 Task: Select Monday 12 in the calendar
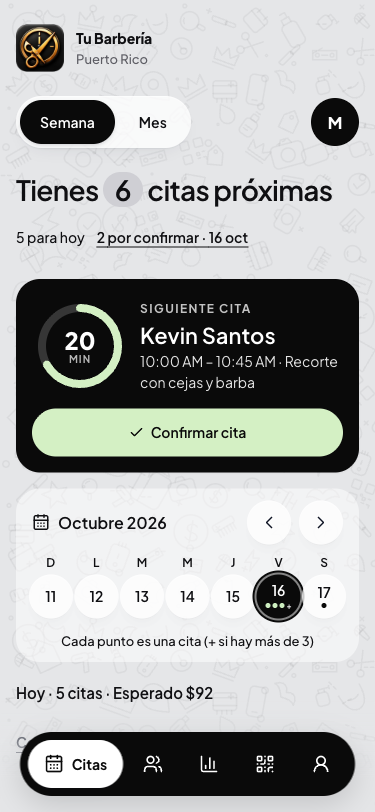click(x=96, y=597)
